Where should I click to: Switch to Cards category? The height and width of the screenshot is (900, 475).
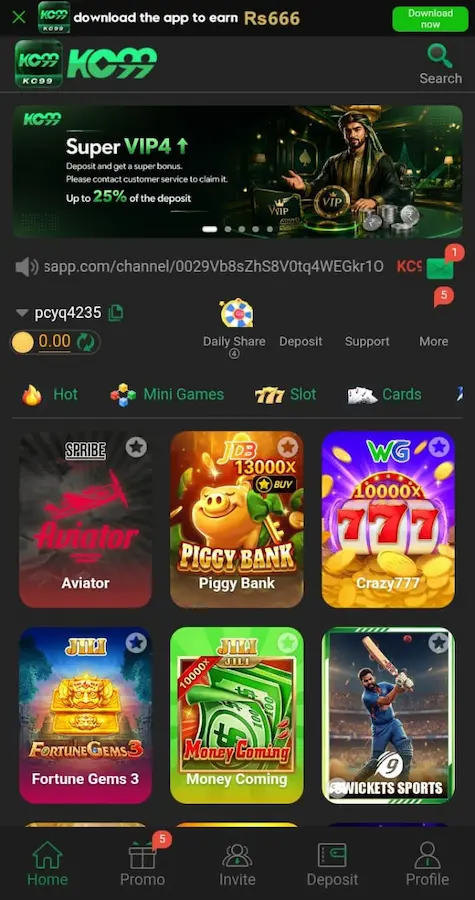tap(384, 394)
